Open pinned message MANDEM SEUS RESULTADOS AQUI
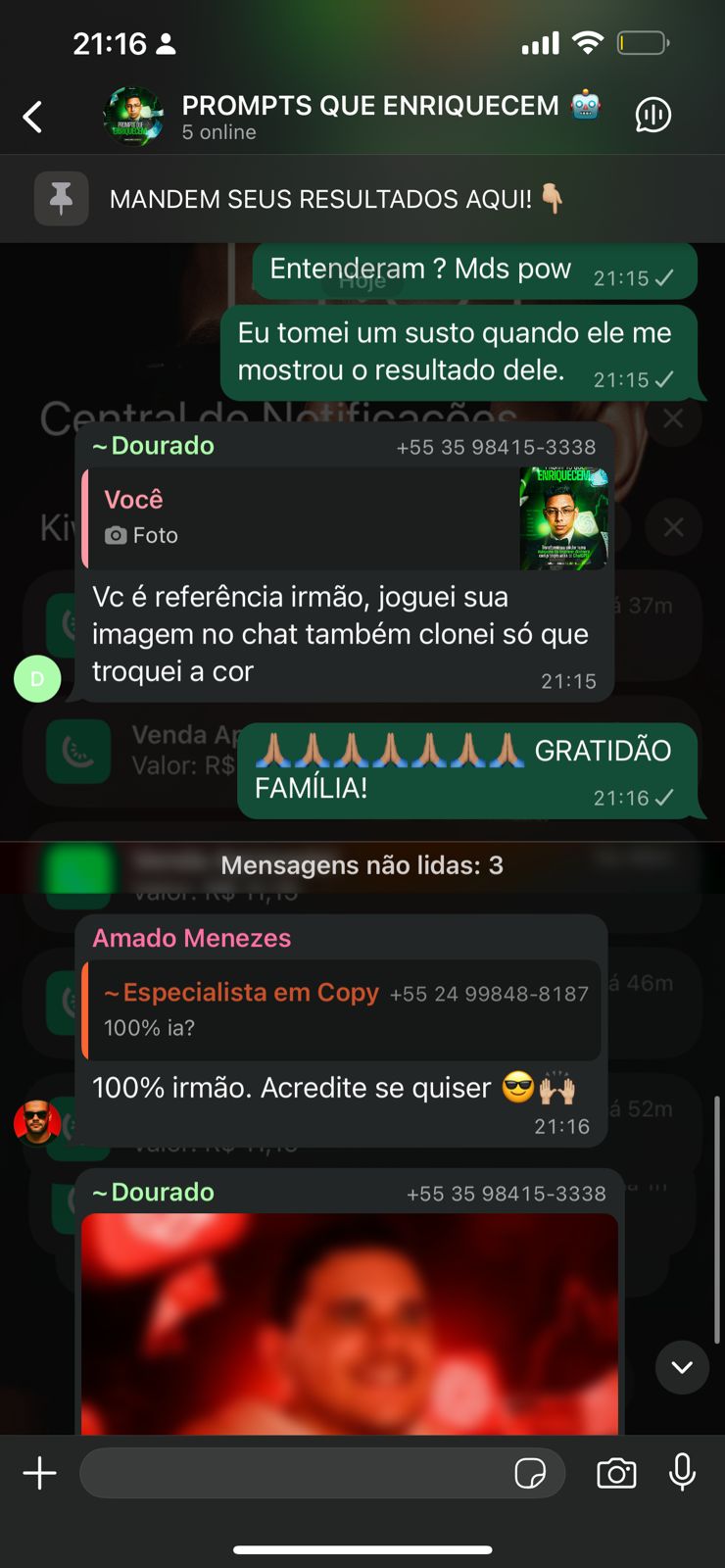The width and height of the screenshot is (725, 1568). coord(333,199)
